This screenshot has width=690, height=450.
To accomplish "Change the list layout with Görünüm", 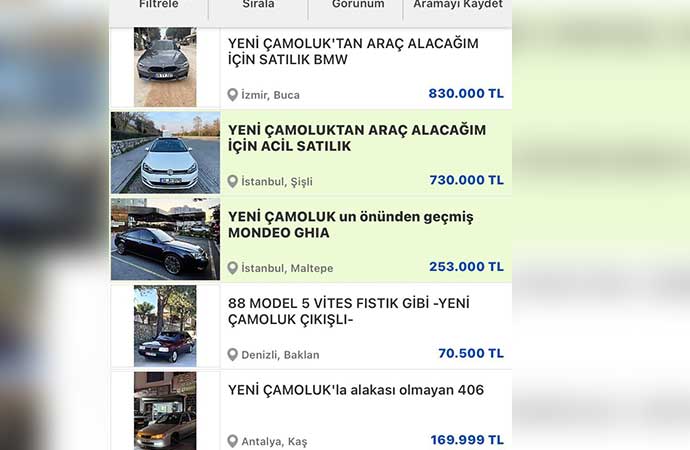I will click(x=358, y=6).
